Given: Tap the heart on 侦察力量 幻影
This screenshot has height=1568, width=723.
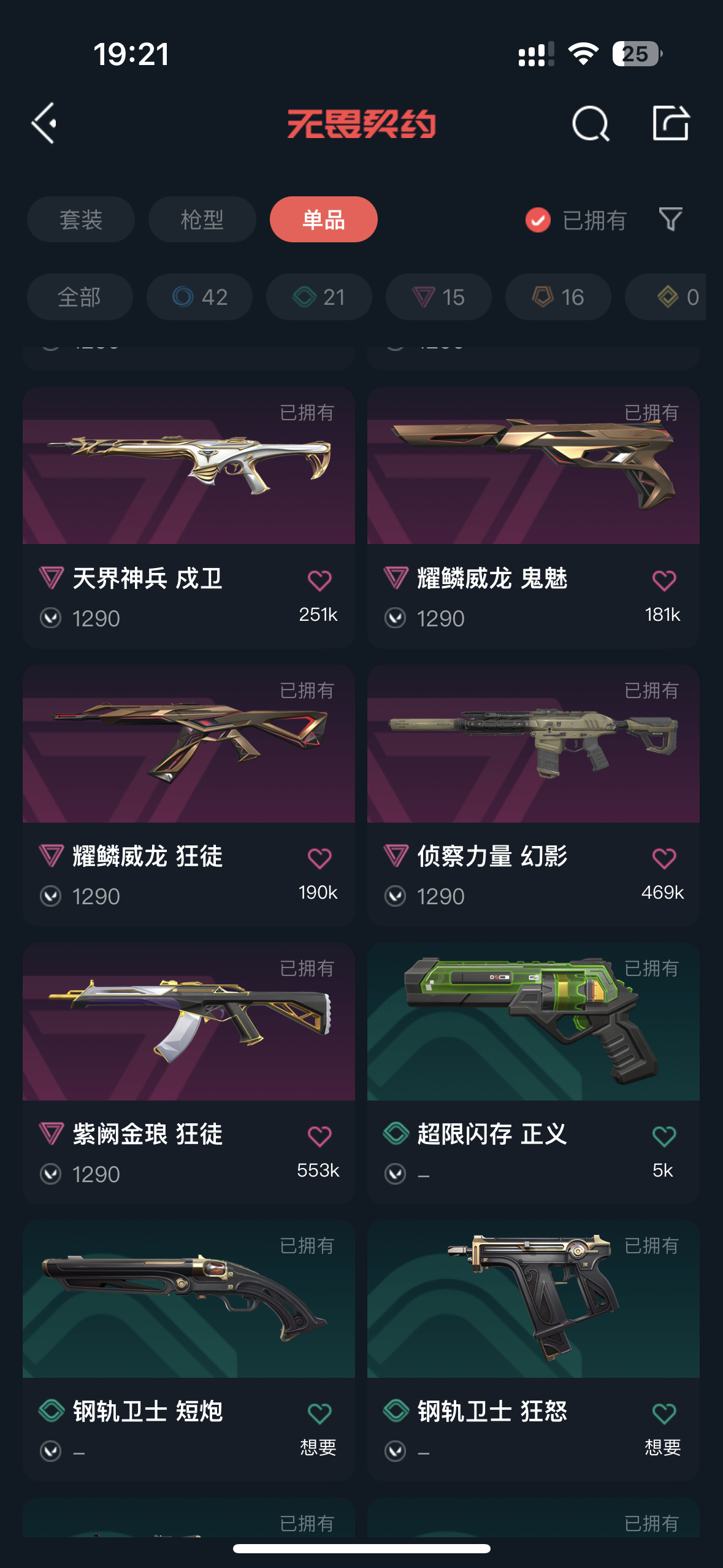Looking at the screenshot, I should point(664,858).
